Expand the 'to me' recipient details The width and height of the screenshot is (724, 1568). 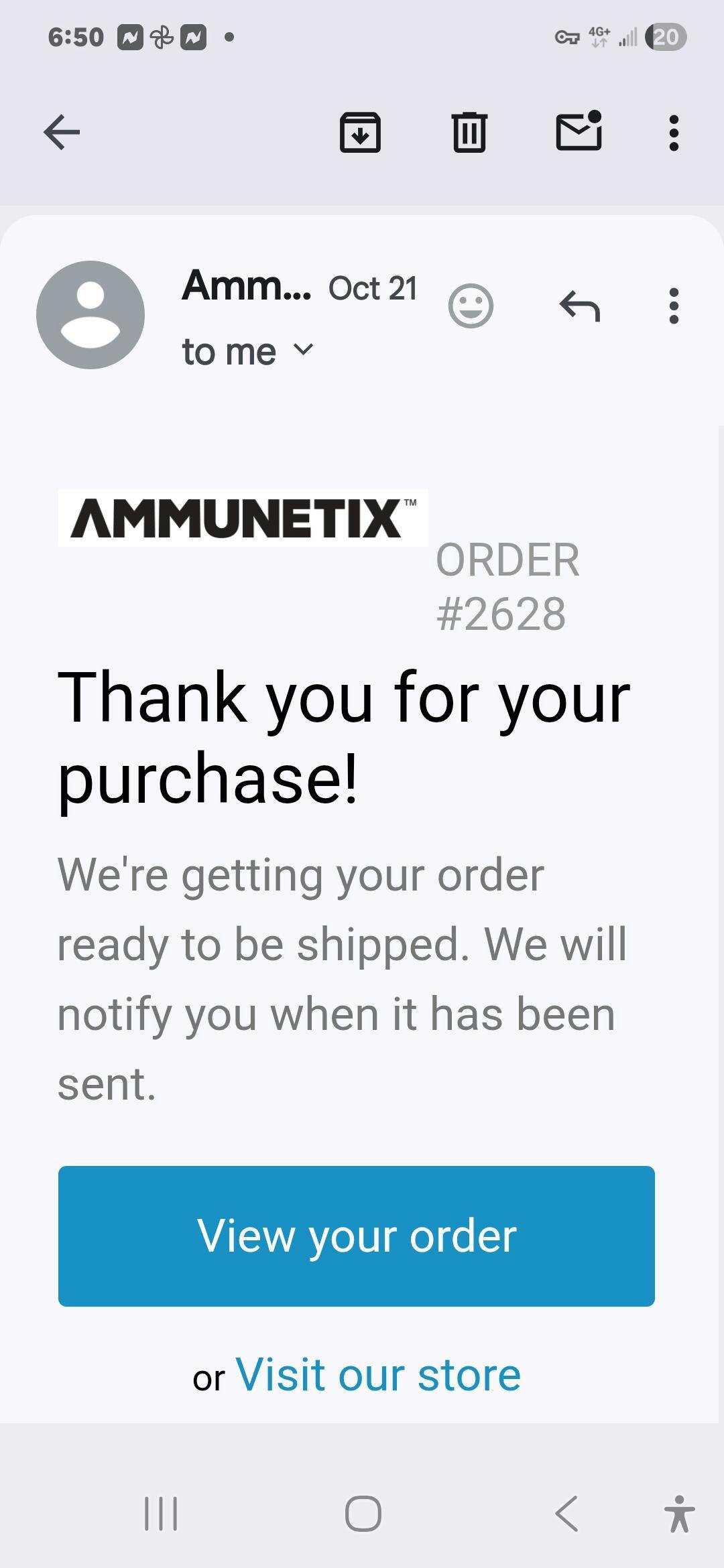point(303,350)
